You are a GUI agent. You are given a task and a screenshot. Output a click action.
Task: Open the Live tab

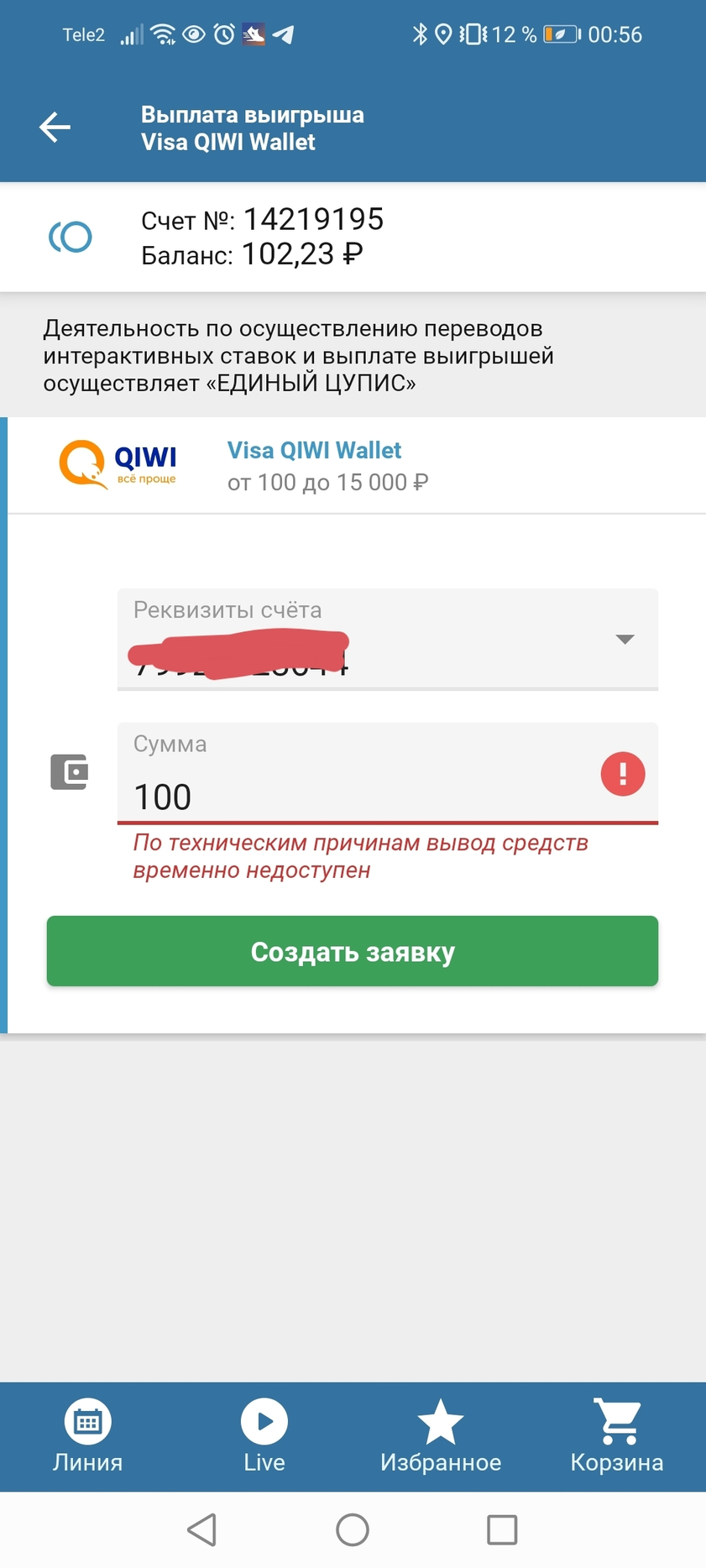point(264,1437)
